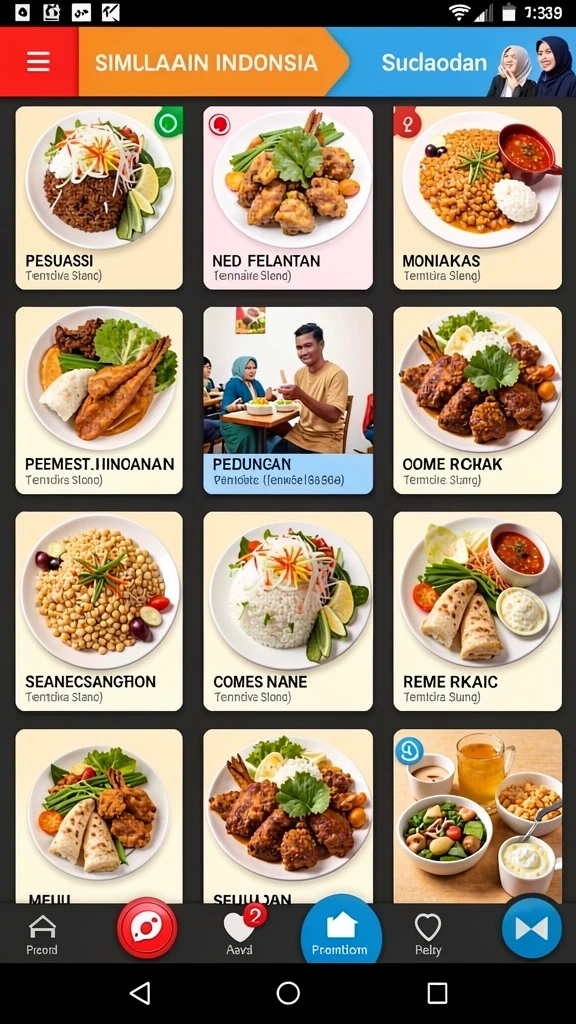
Task: Open the PEDUNCAN restaurant card
Action: (288, 400)
